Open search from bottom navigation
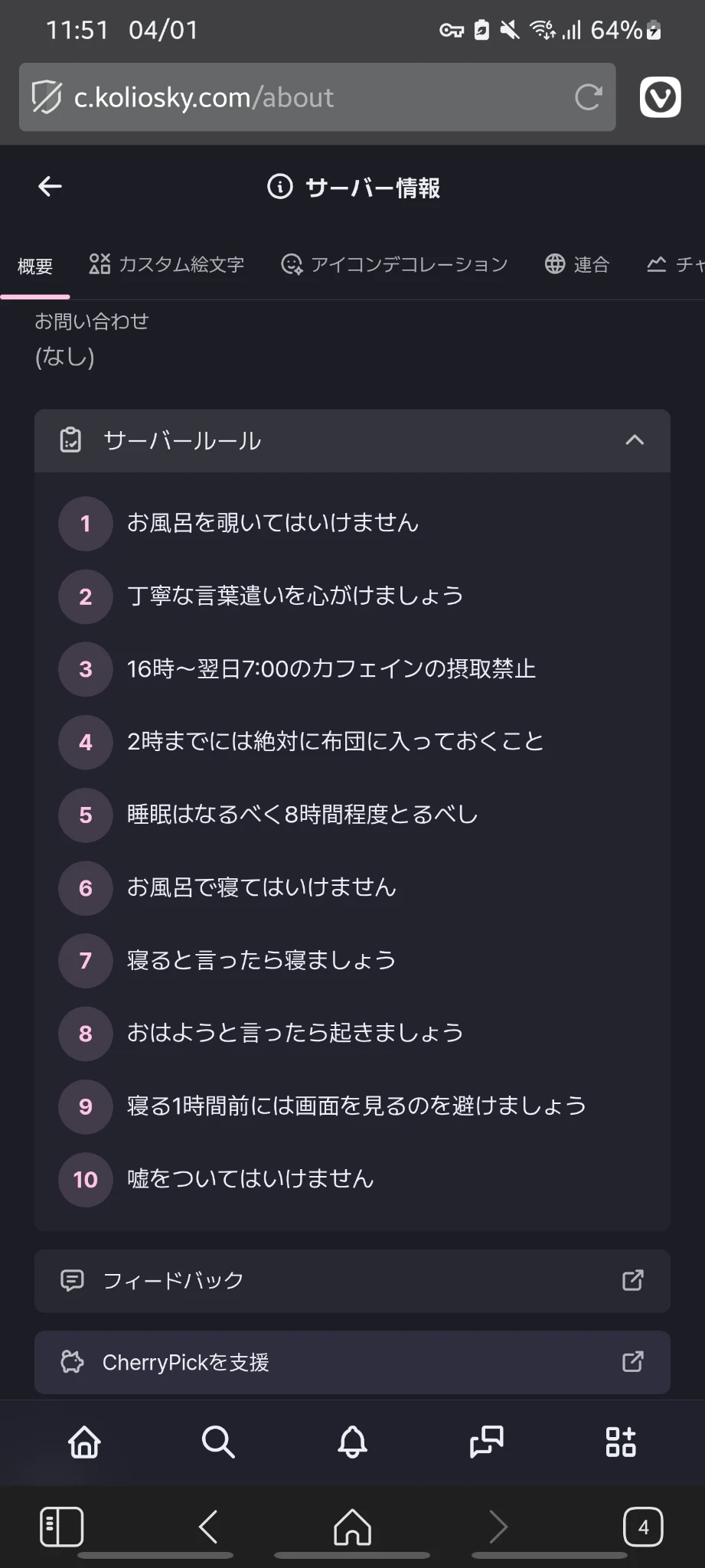 point(218,1442)
